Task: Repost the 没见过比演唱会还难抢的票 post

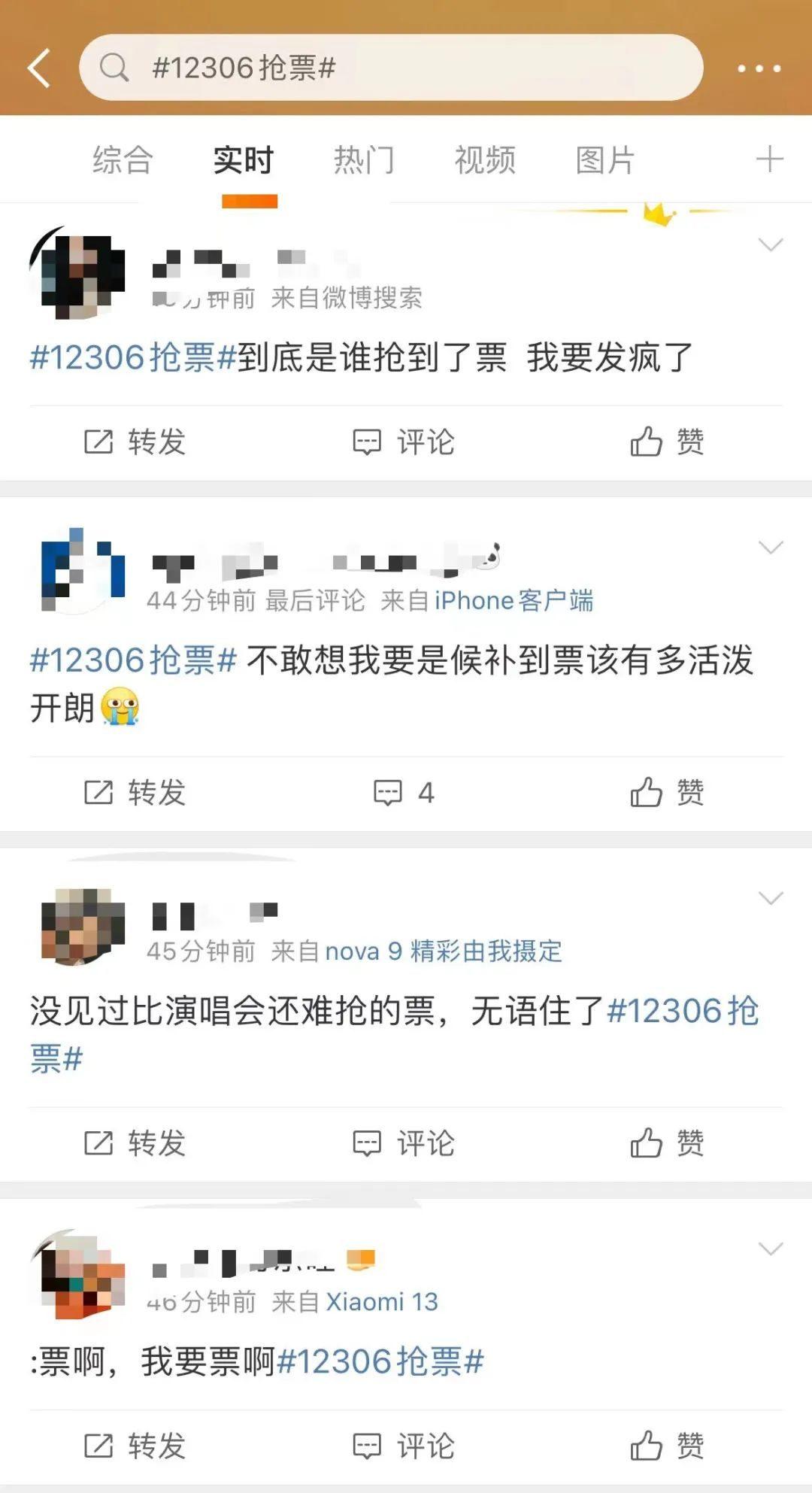Action: (135, 1143)
